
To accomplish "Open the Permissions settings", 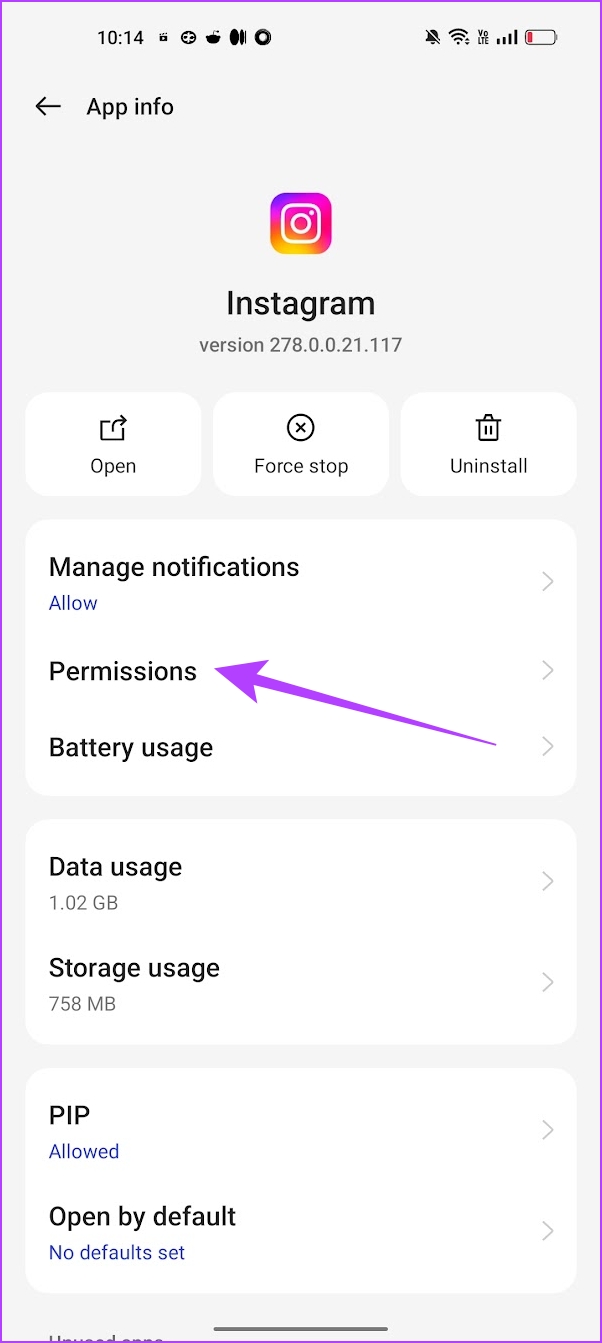I will pos(301,671).
